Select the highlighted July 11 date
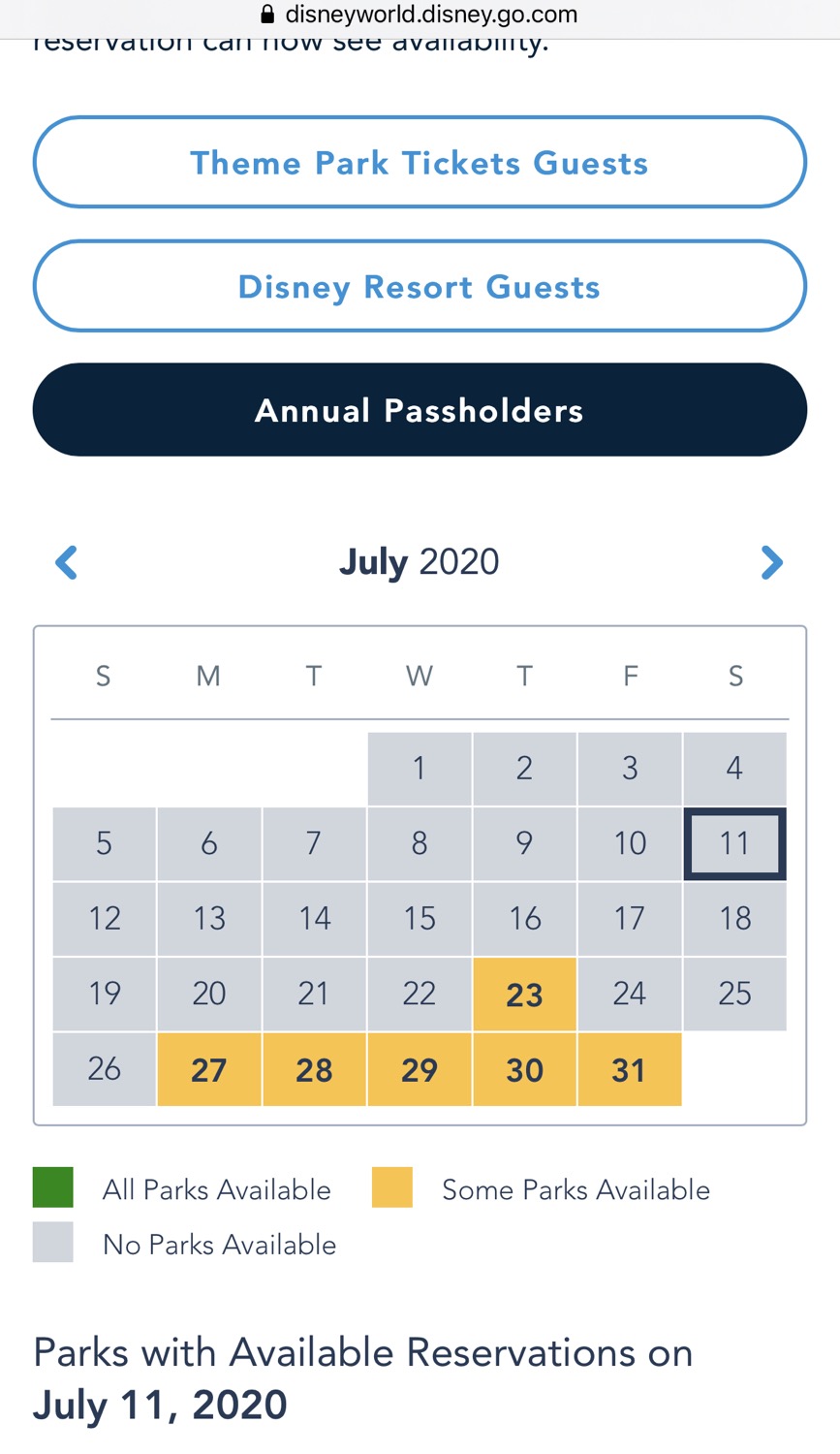The height and width of the screenshot is (1454, 840). (x=734, y=843)
